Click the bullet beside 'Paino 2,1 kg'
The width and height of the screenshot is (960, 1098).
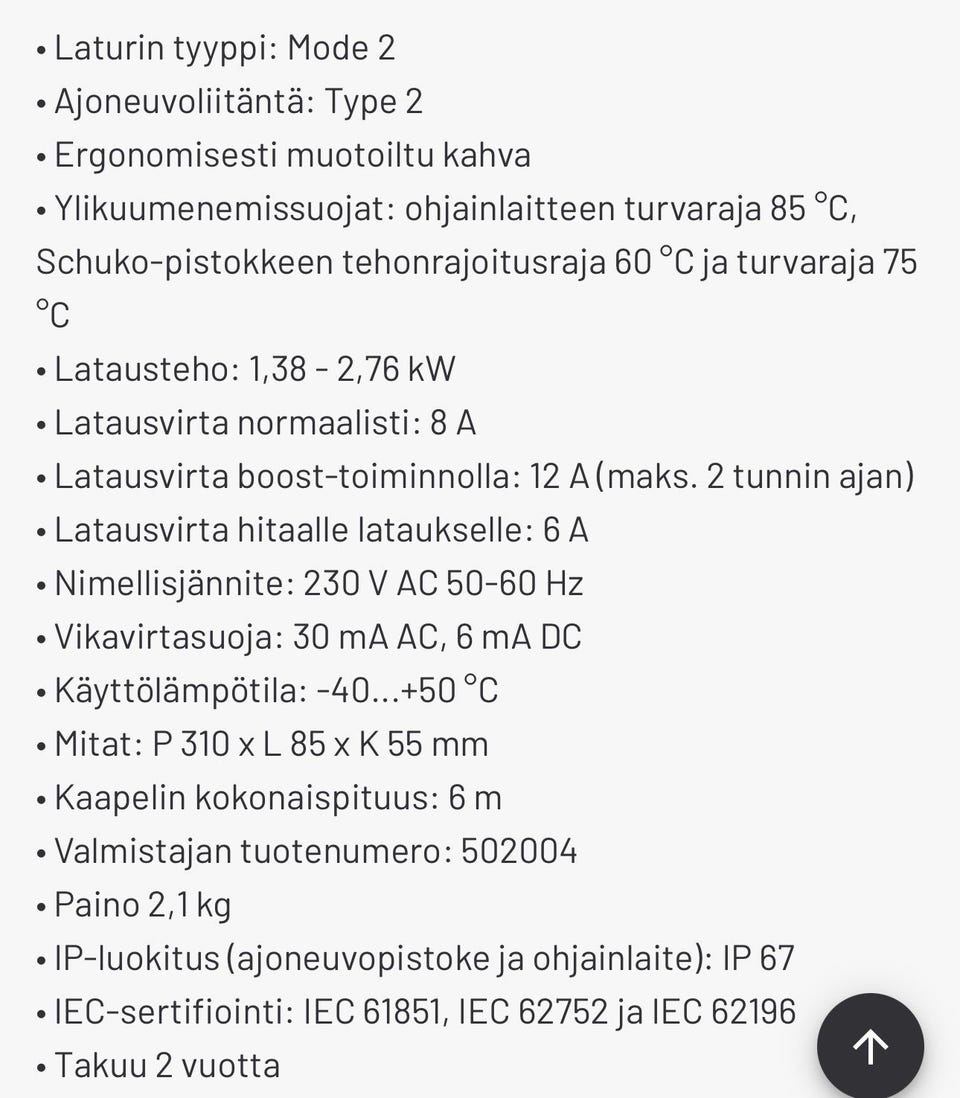[x=40, y=904]
